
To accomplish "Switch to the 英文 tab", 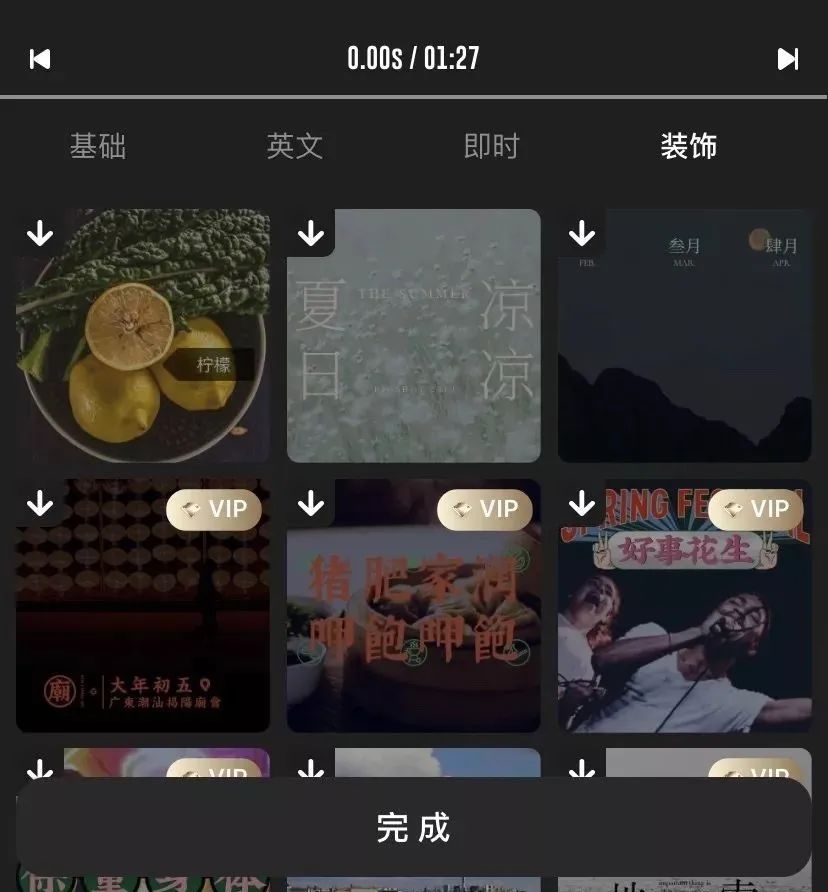I will tap(294, 146).
